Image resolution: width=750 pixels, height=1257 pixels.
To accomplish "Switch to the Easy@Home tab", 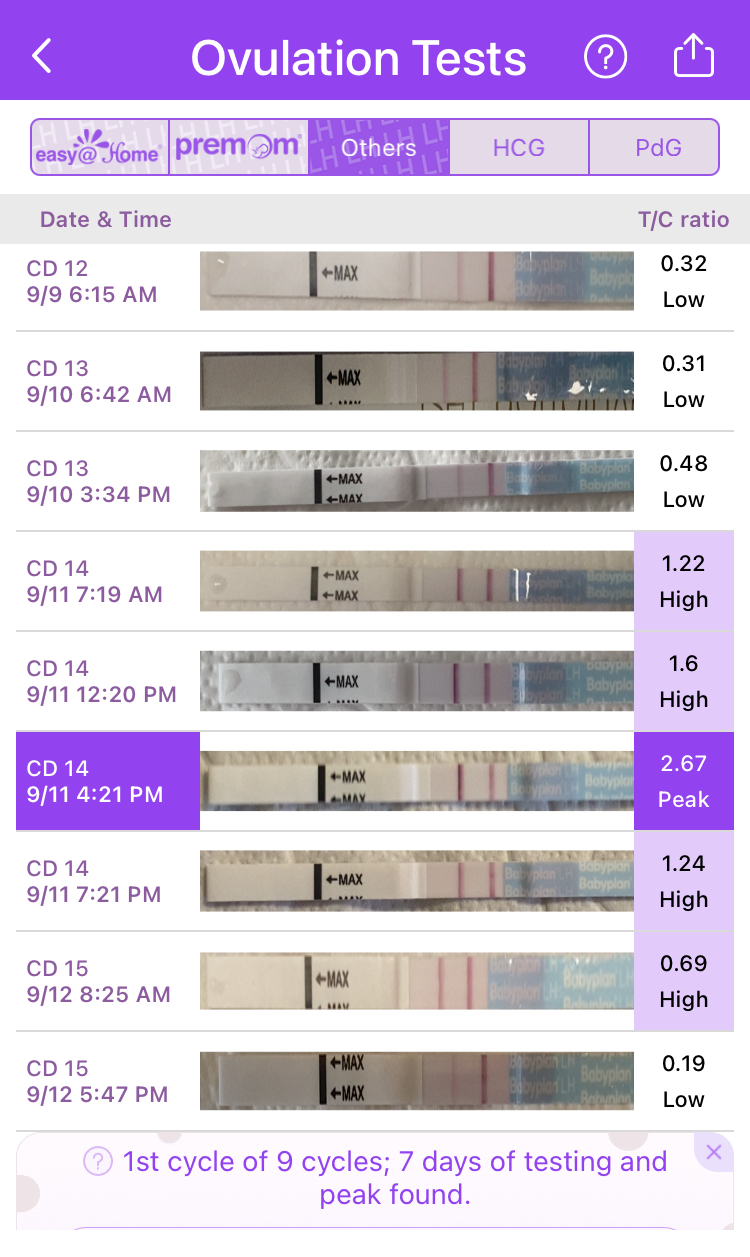I will pos(99,148).
